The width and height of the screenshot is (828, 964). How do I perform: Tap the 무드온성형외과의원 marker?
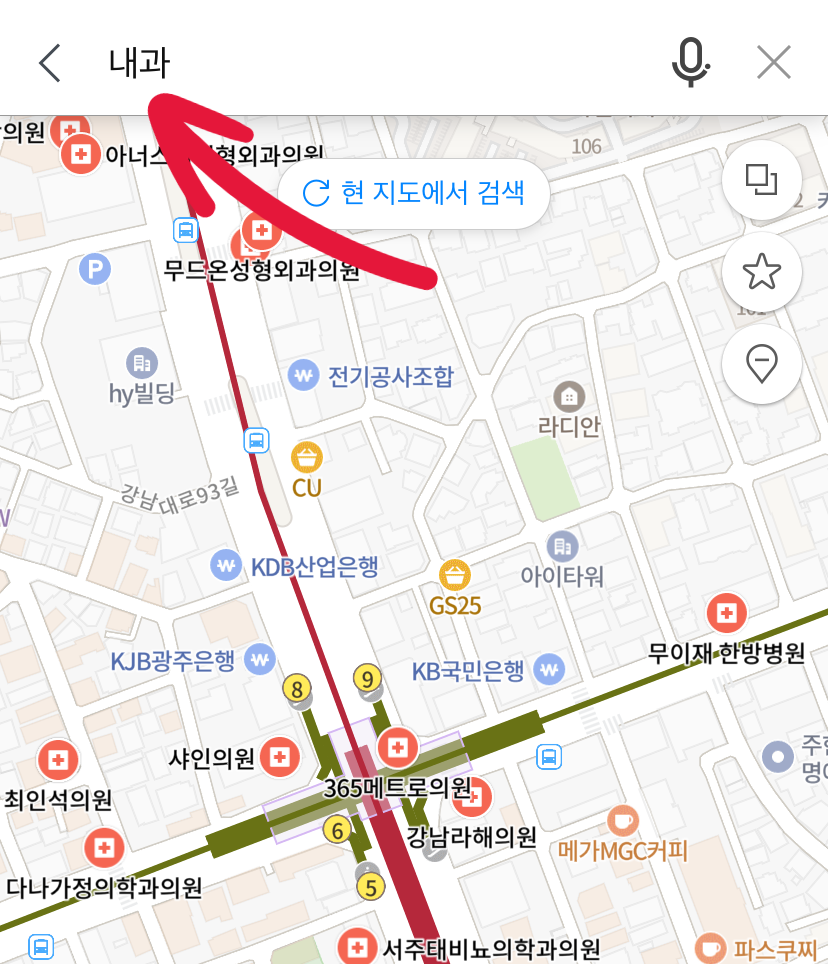pyautogui.click(x=261, y=232)
